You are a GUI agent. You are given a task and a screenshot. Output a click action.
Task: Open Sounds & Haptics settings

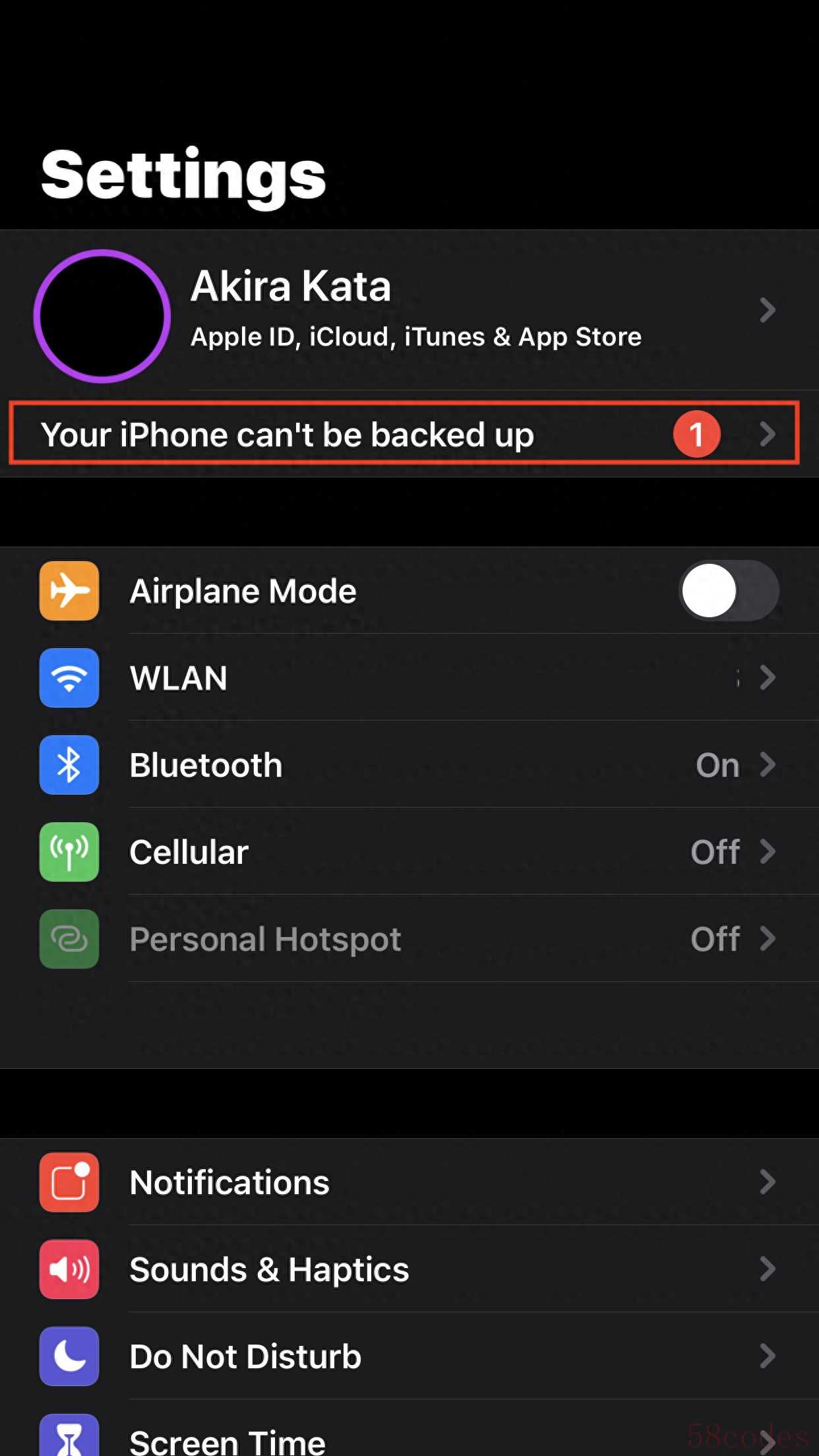tap(409, 1269)
